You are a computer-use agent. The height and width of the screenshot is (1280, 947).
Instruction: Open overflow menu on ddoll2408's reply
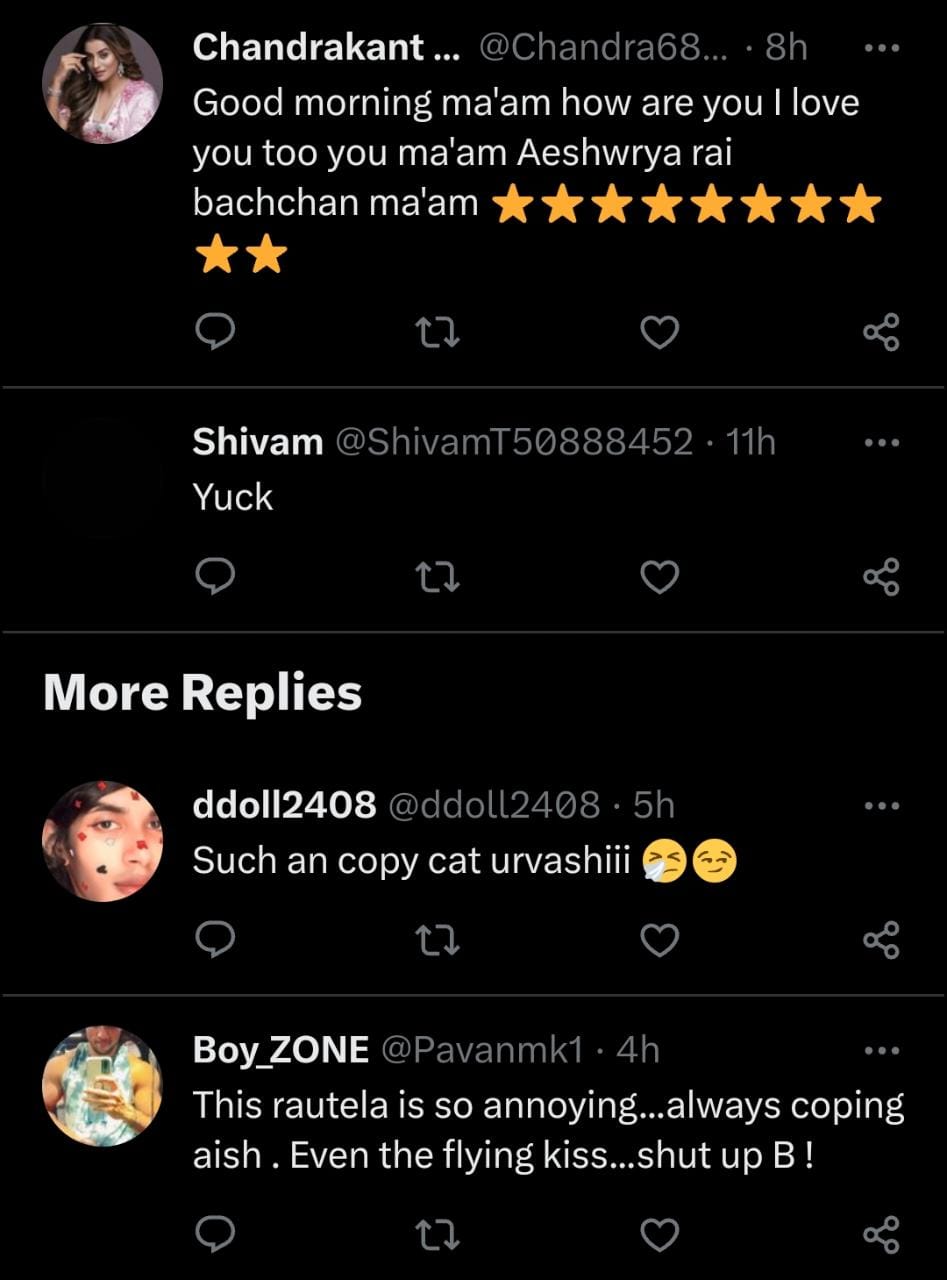click(x=881, y=805)
